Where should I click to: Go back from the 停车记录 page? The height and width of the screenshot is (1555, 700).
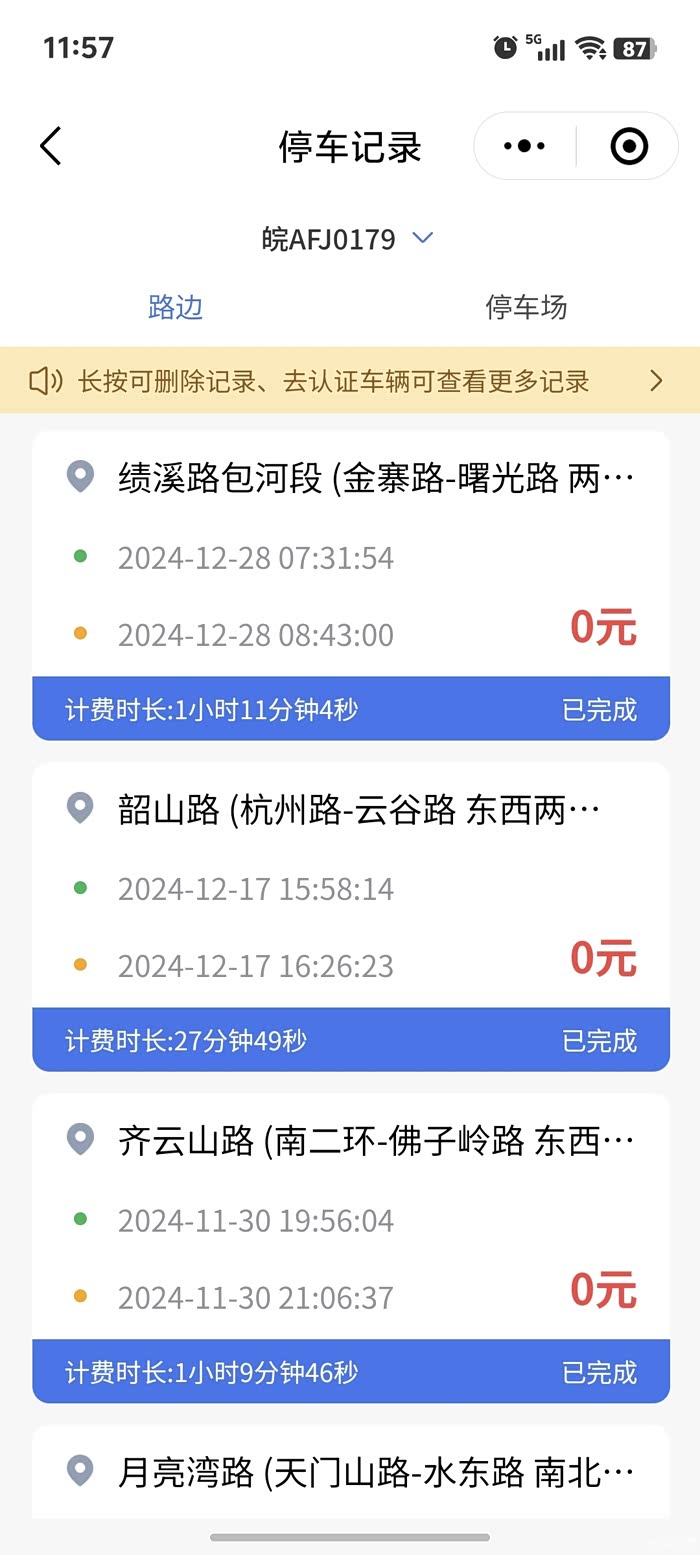[x=51, y=146]
